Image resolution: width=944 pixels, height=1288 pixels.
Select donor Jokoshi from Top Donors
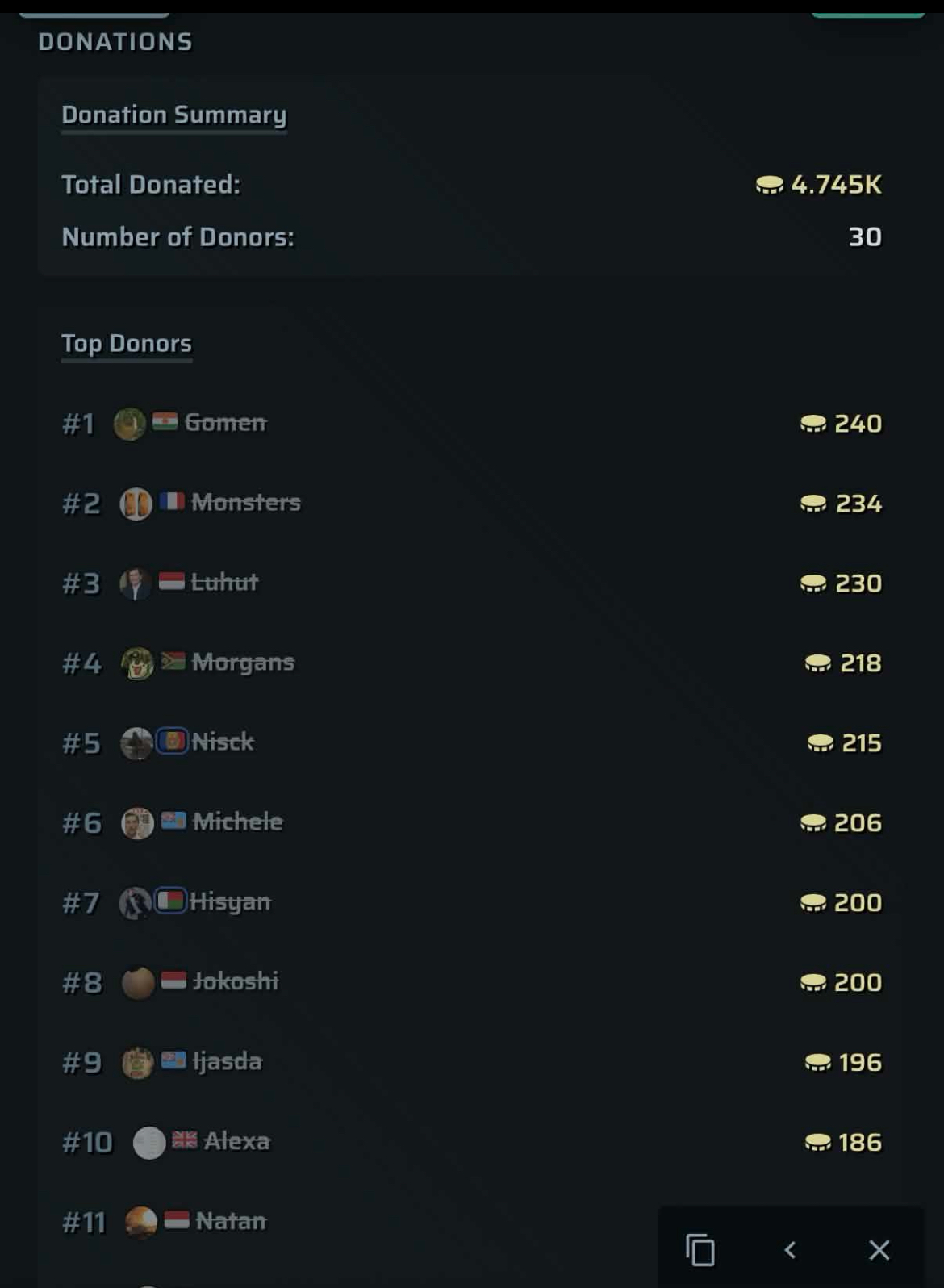(235, 981)
